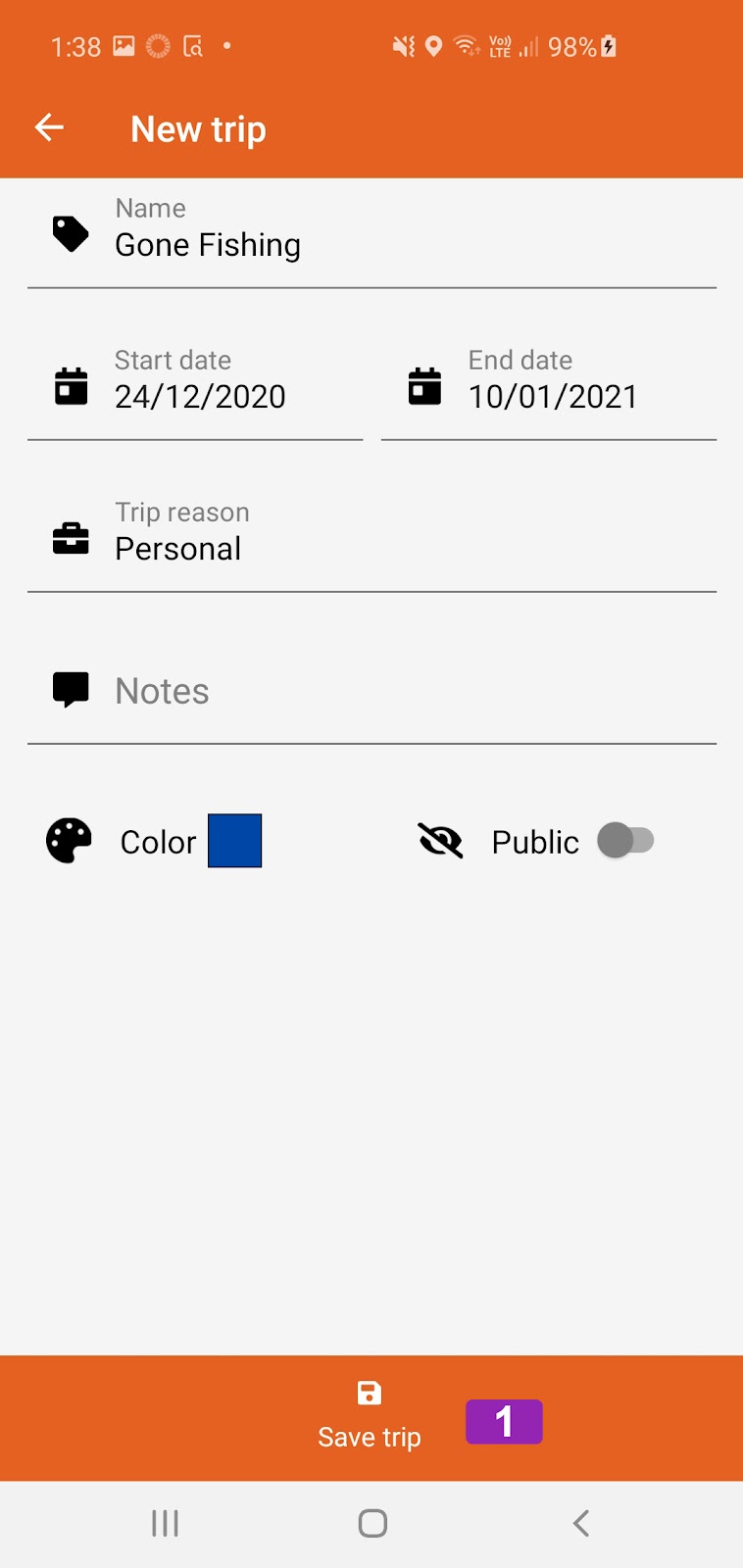Open recent apps from the navigation bar

click(165, 1523)
